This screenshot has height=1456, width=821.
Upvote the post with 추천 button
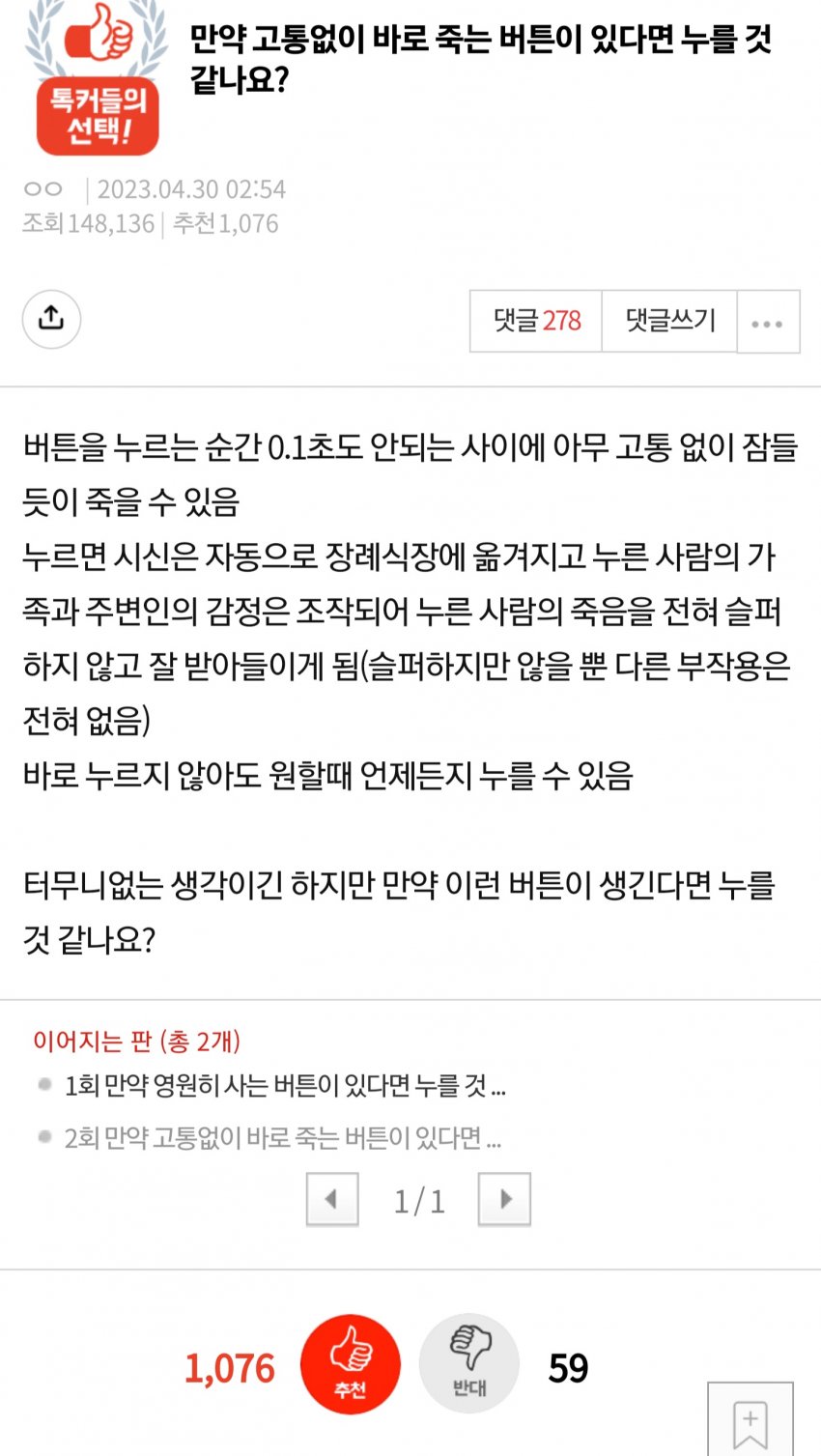point(350,1363)
